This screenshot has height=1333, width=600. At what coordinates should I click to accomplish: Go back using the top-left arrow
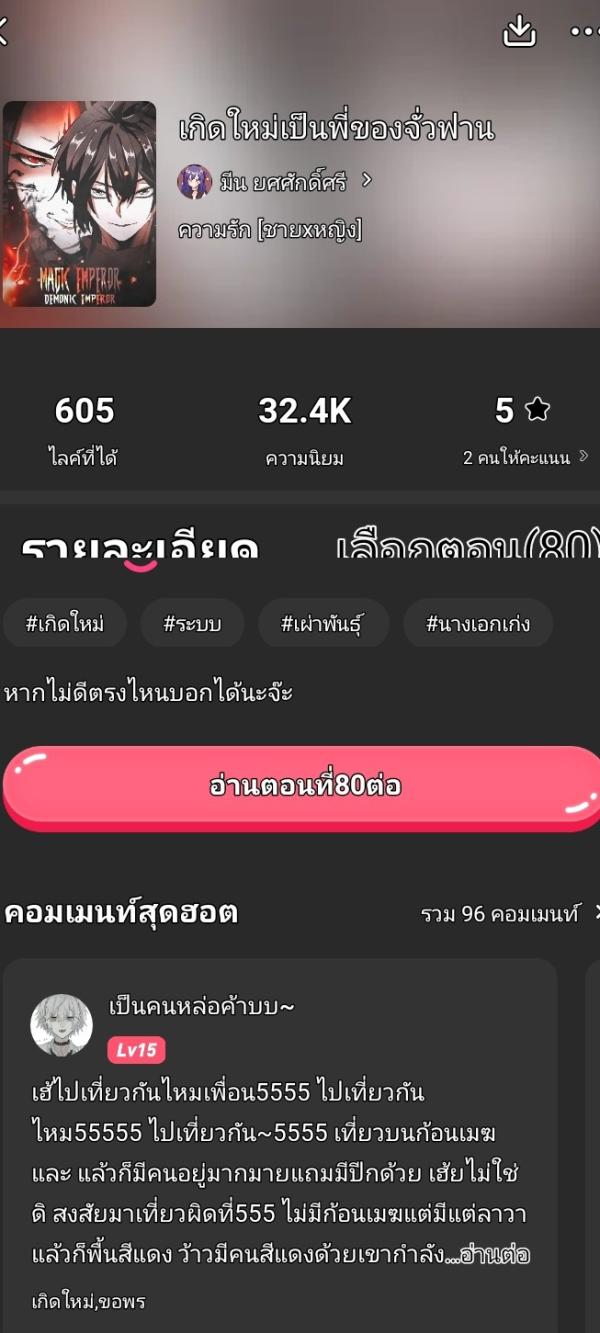(5, 31)
